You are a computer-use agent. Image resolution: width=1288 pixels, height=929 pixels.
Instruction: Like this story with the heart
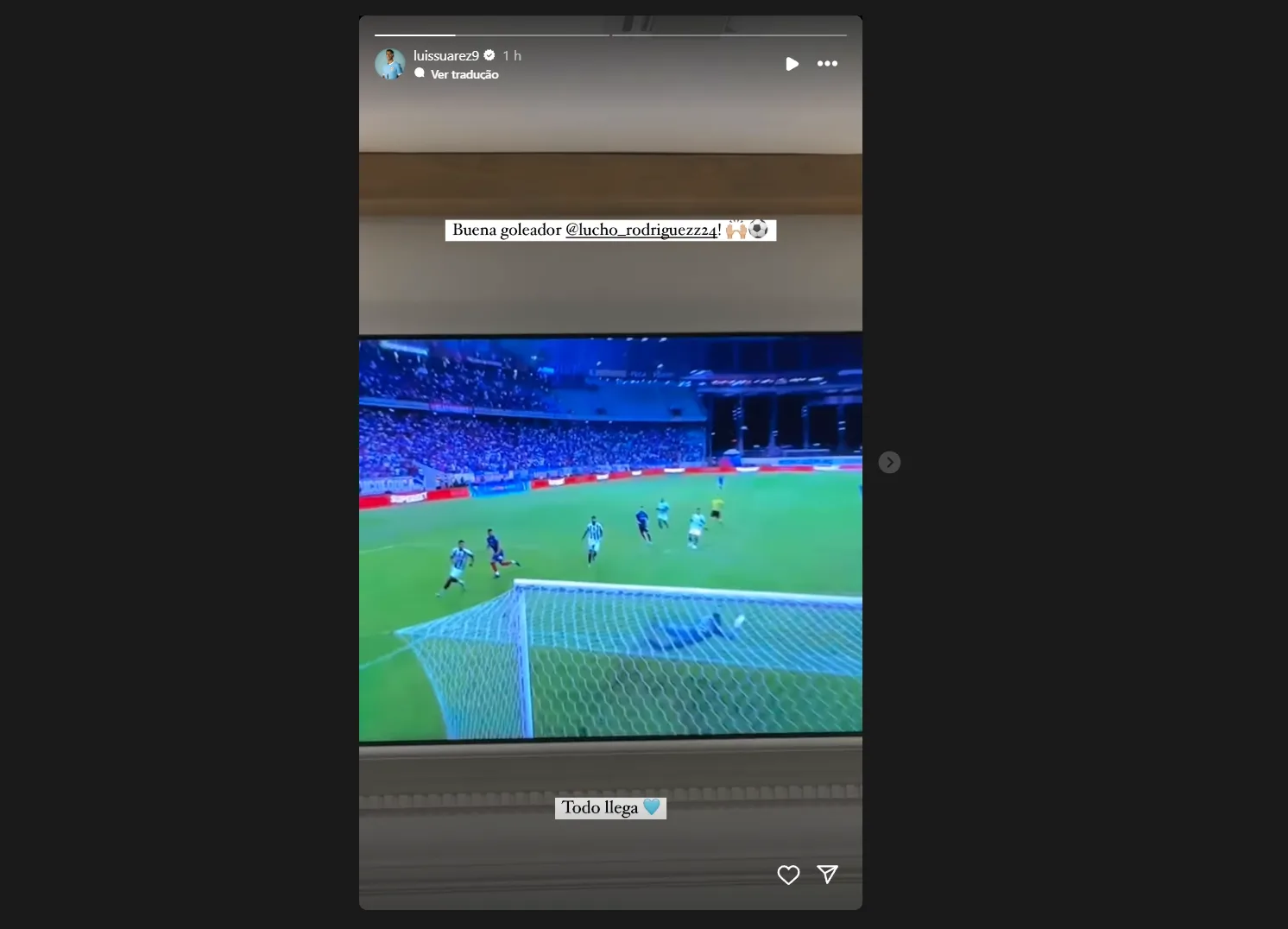point(788,875)
